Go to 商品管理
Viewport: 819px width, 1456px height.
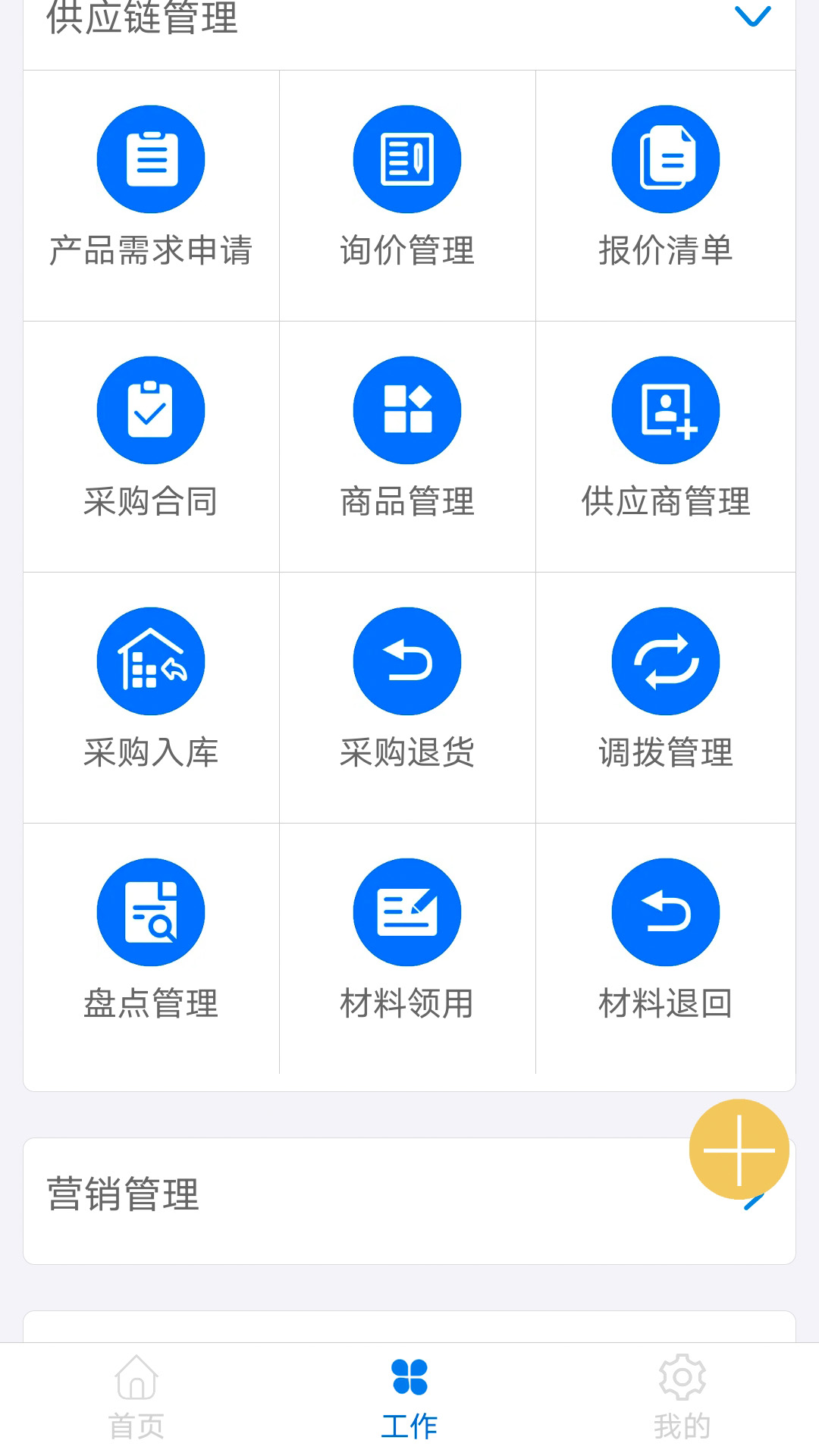click(x=407, y=447)
